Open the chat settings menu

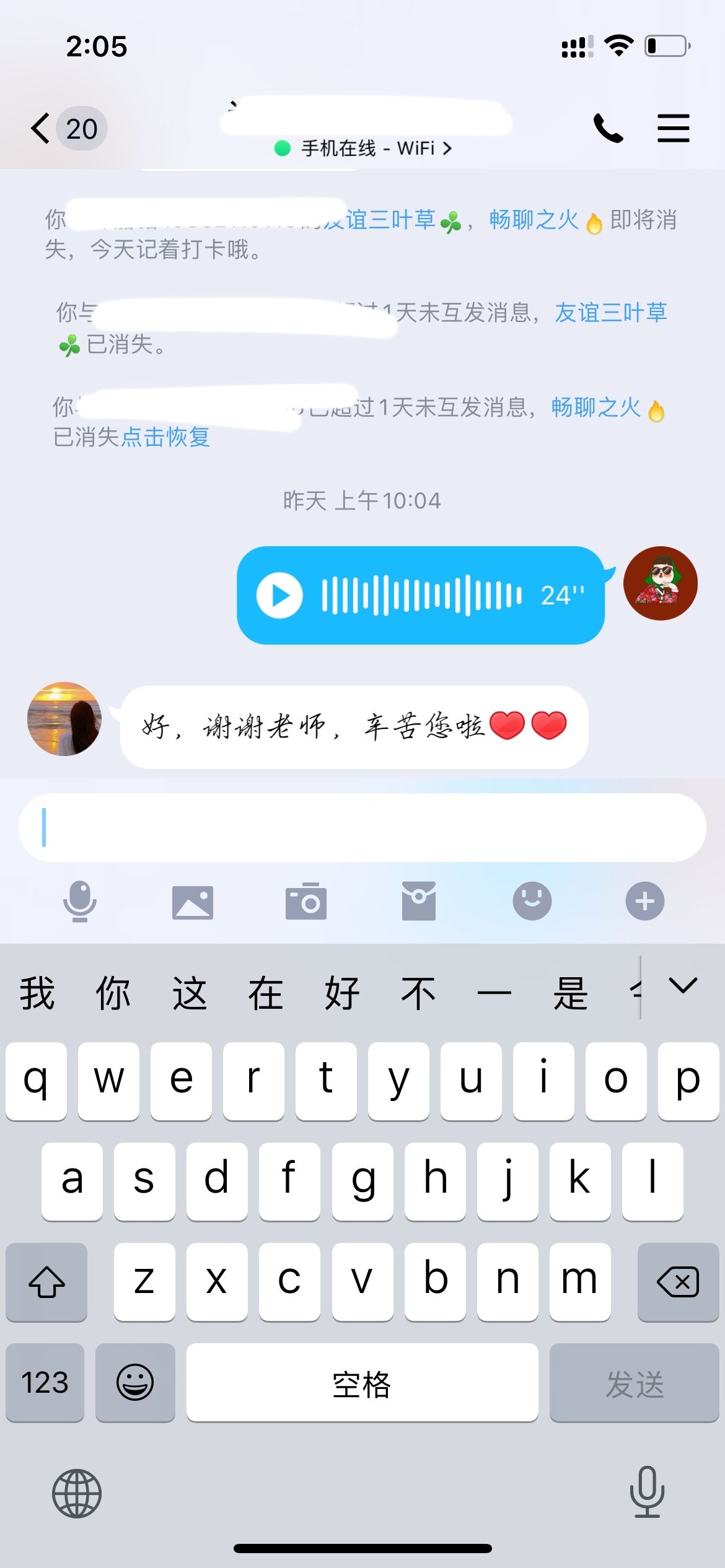tap(673, 129)
